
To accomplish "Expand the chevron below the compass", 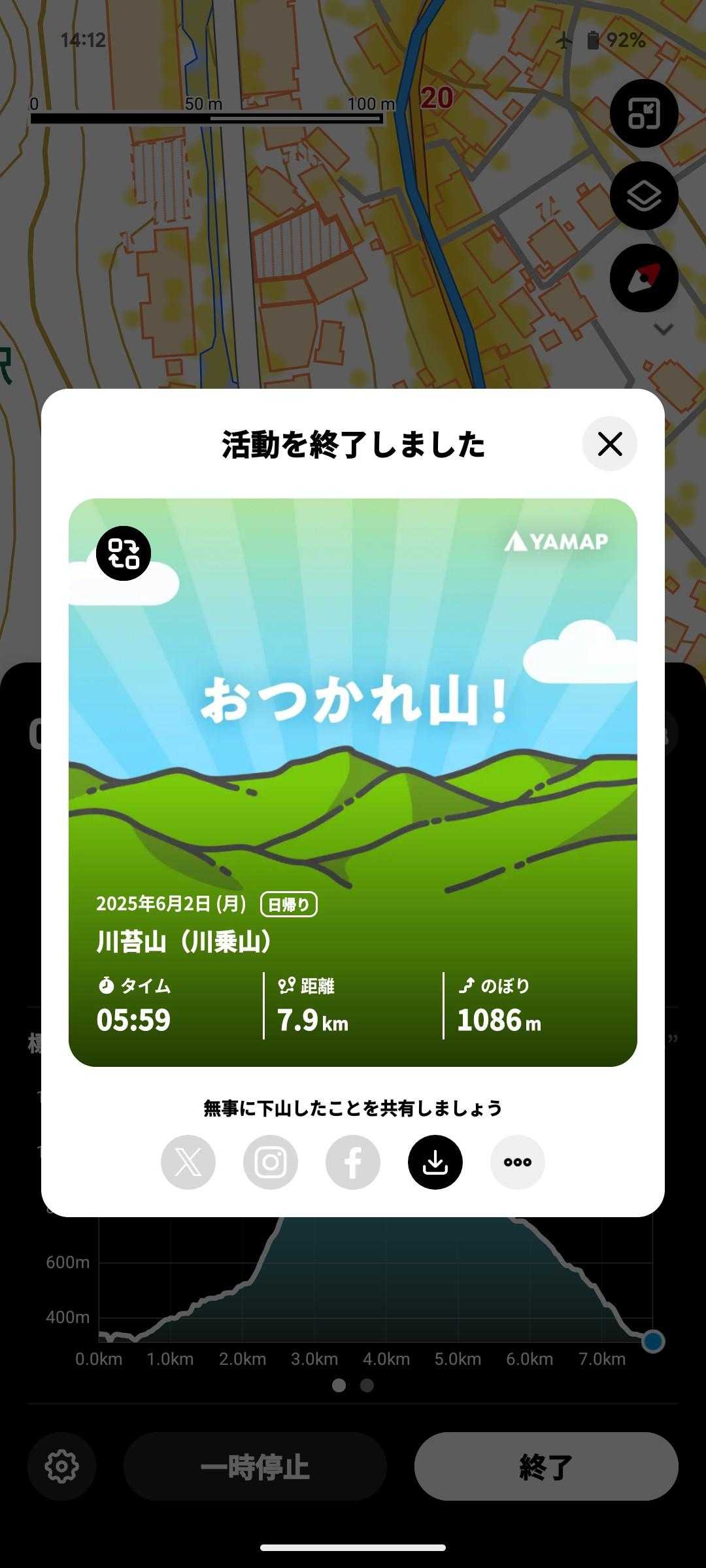I will point(664,329).
